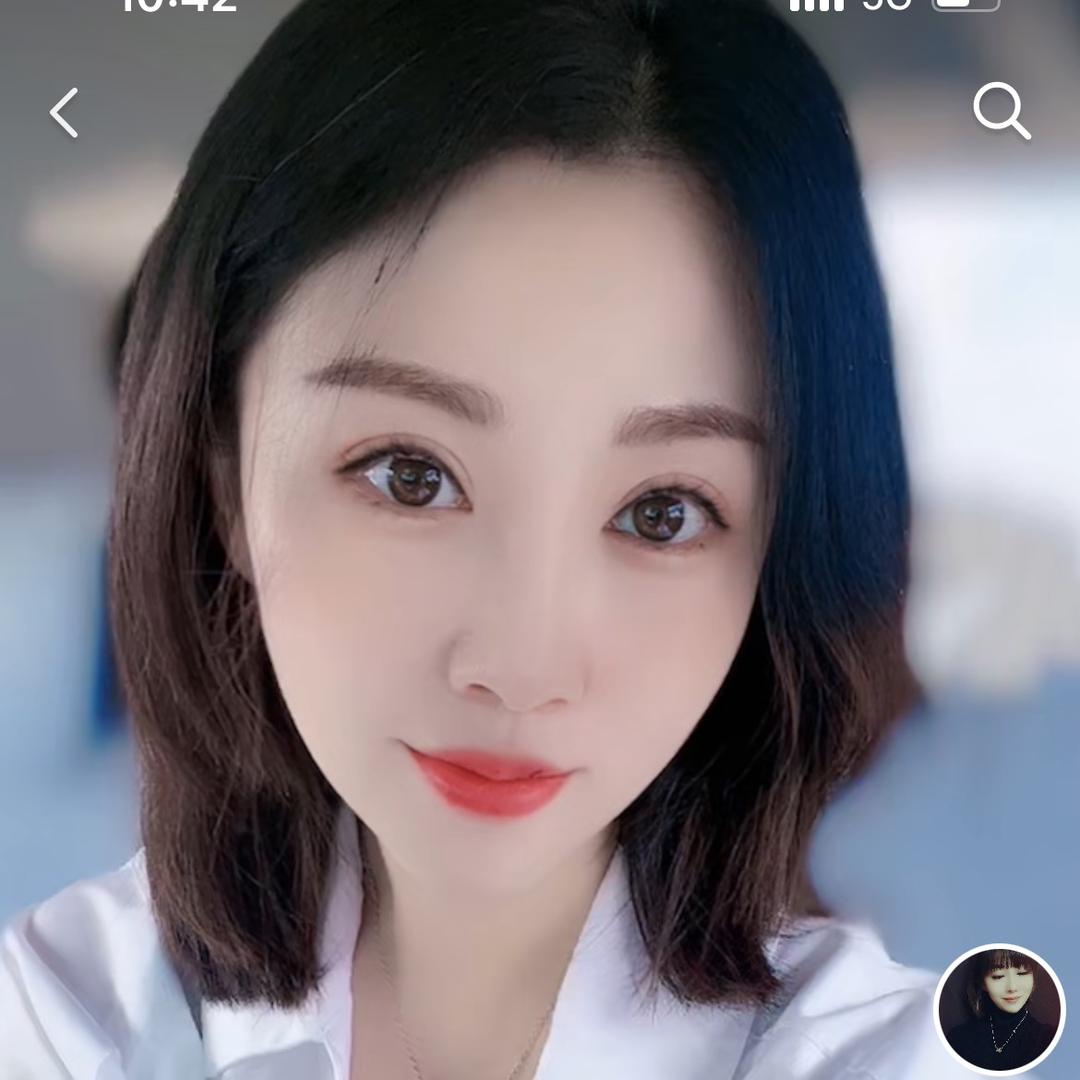Open the round profile avatar
The width and height of the screenshot is (1080, 1080).
point(999,1008)
